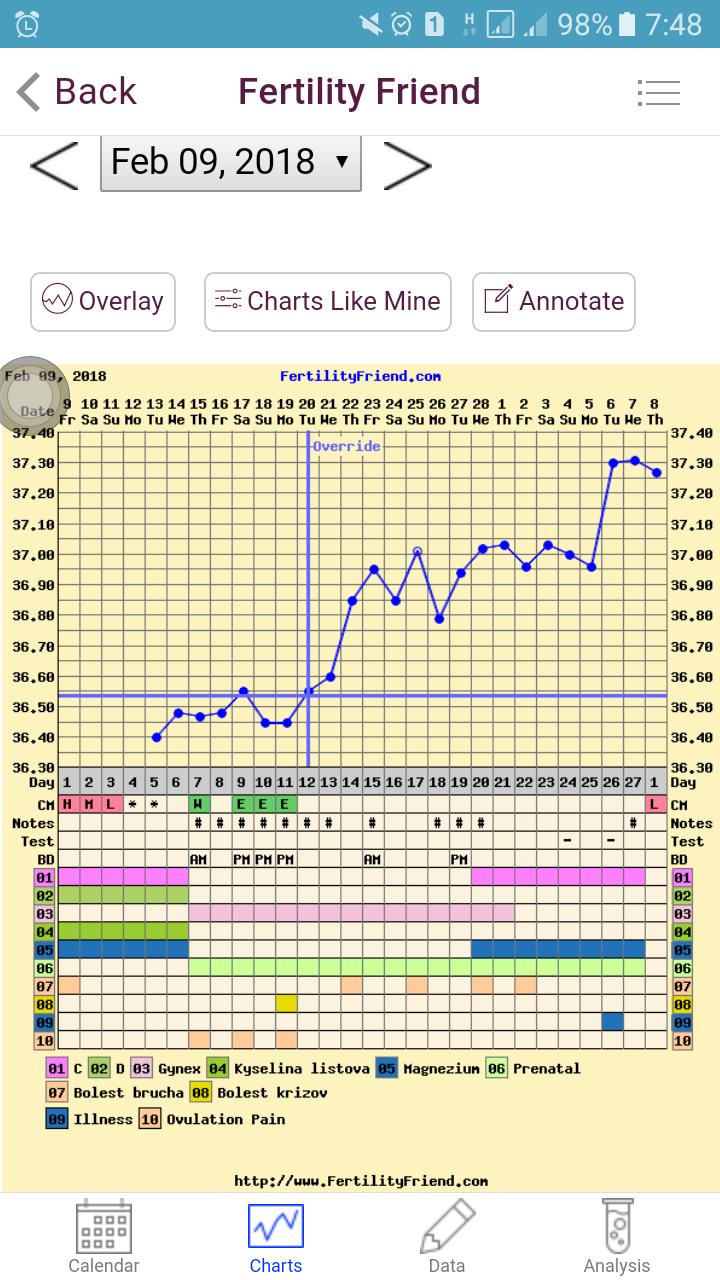The height and width of the screenshot is (1280, 720).
Task: Go back to the previous screen
Action: coord(77,92)
